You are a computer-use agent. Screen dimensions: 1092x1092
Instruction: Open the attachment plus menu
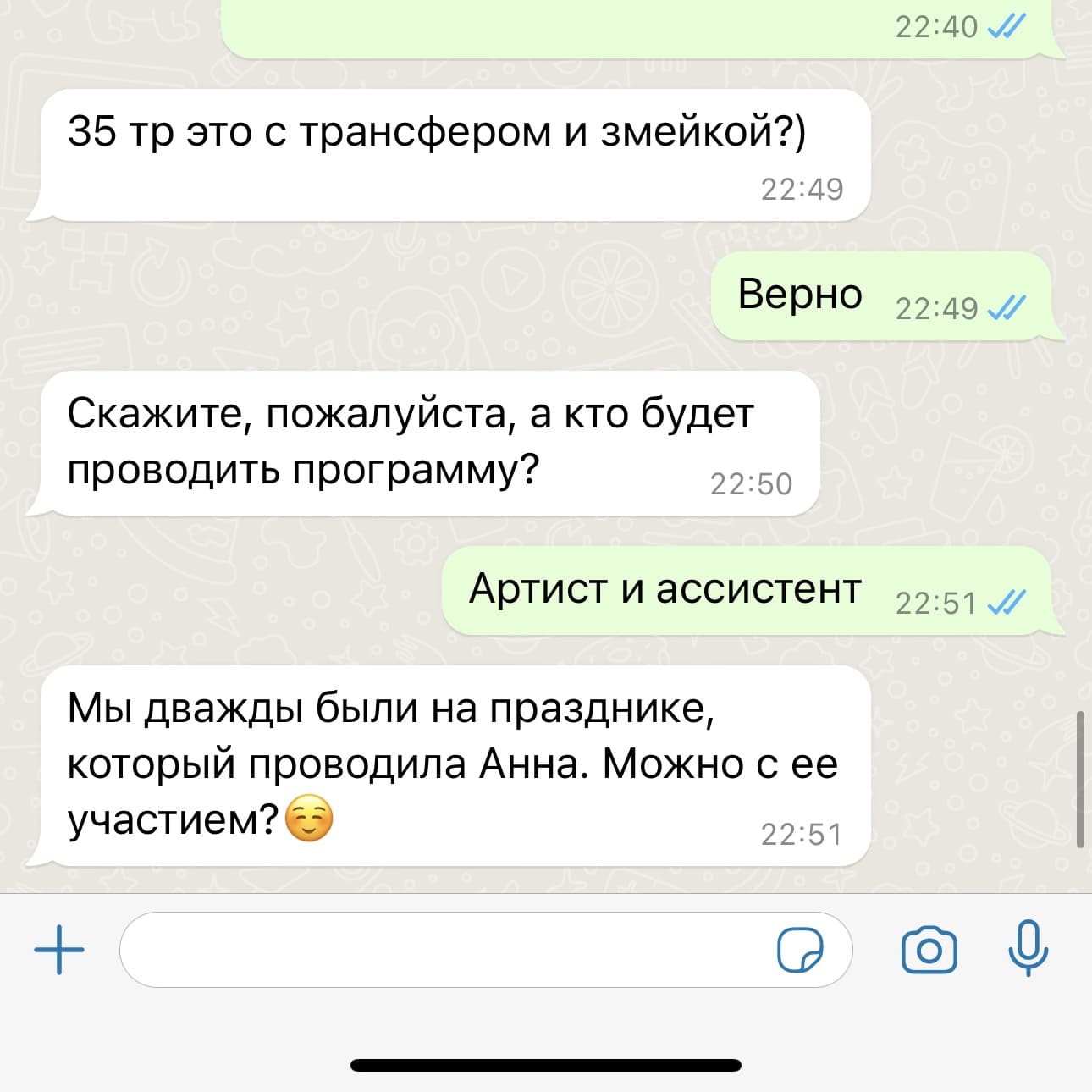pyautogui.click(x=59, y=950)
